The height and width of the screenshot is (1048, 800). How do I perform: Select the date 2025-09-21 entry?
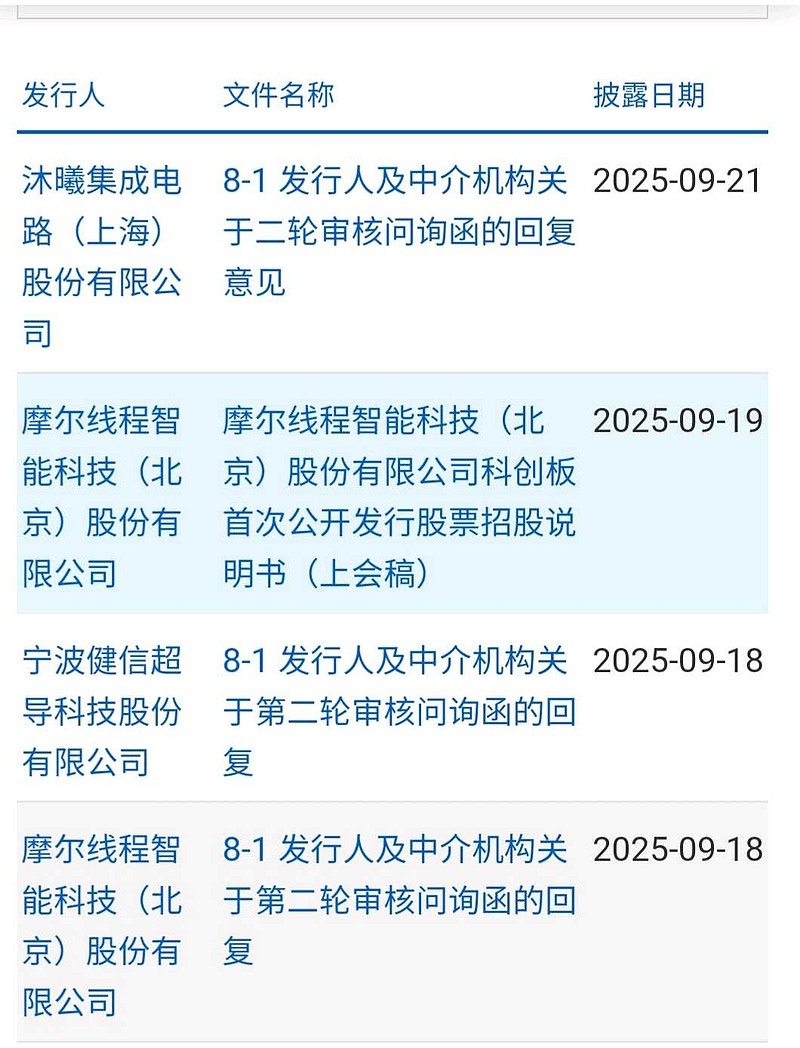[678, 181]
